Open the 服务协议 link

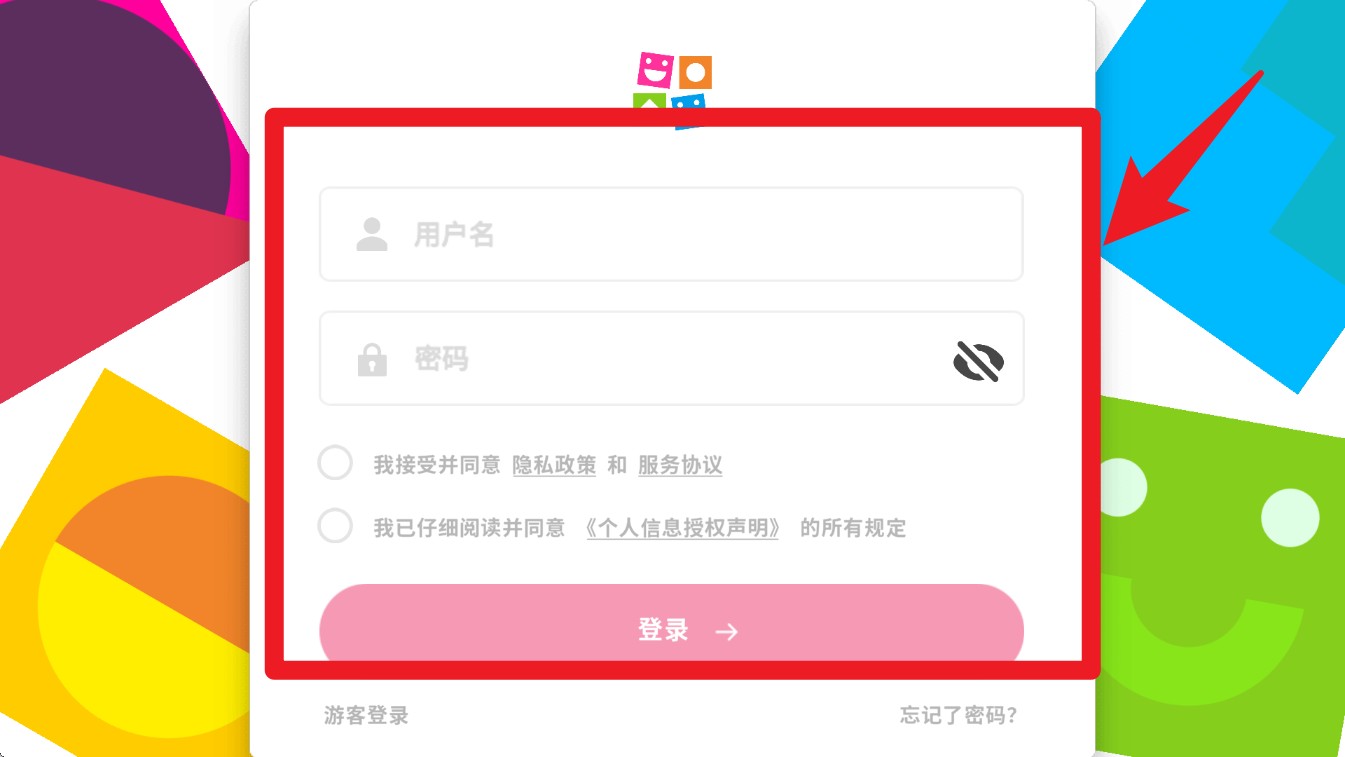coord(680,465)
